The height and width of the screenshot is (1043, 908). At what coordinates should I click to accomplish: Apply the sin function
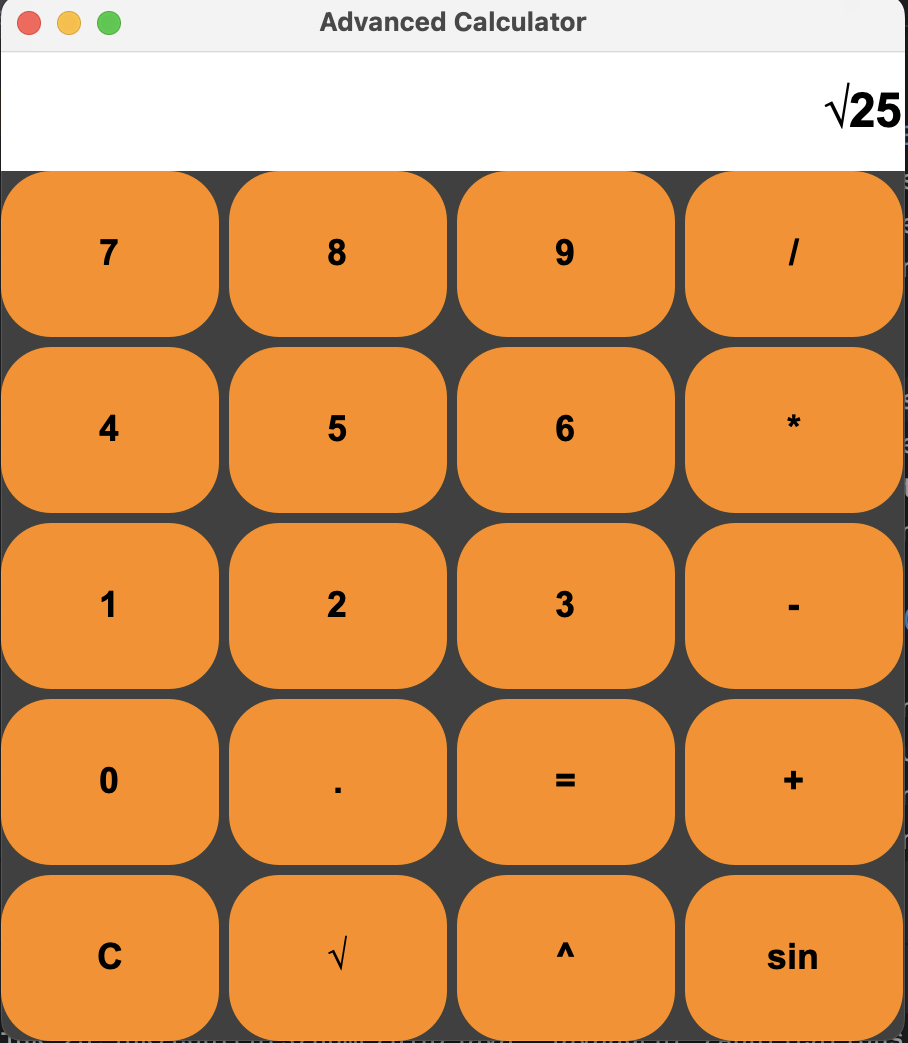coord(793,957)
